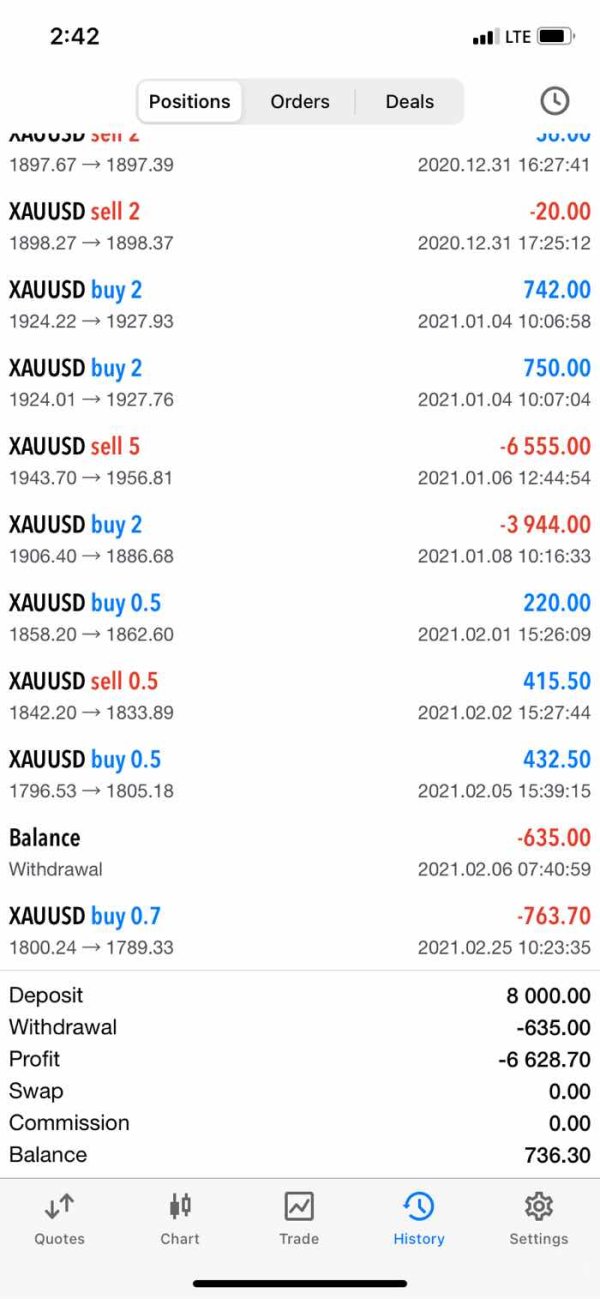
Task: Open the position with 750.00 profit
Action: [x=300, y=382]
